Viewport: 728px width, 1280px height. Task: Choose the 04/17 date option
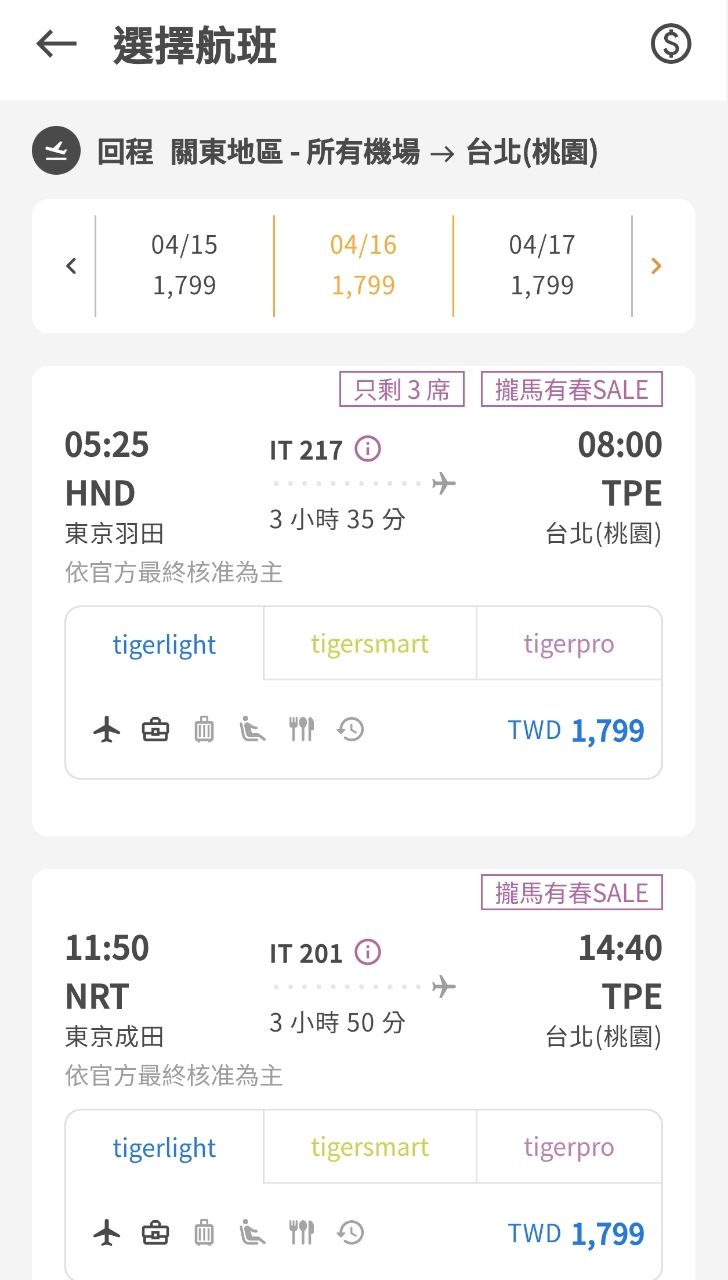tap(542, 265)
